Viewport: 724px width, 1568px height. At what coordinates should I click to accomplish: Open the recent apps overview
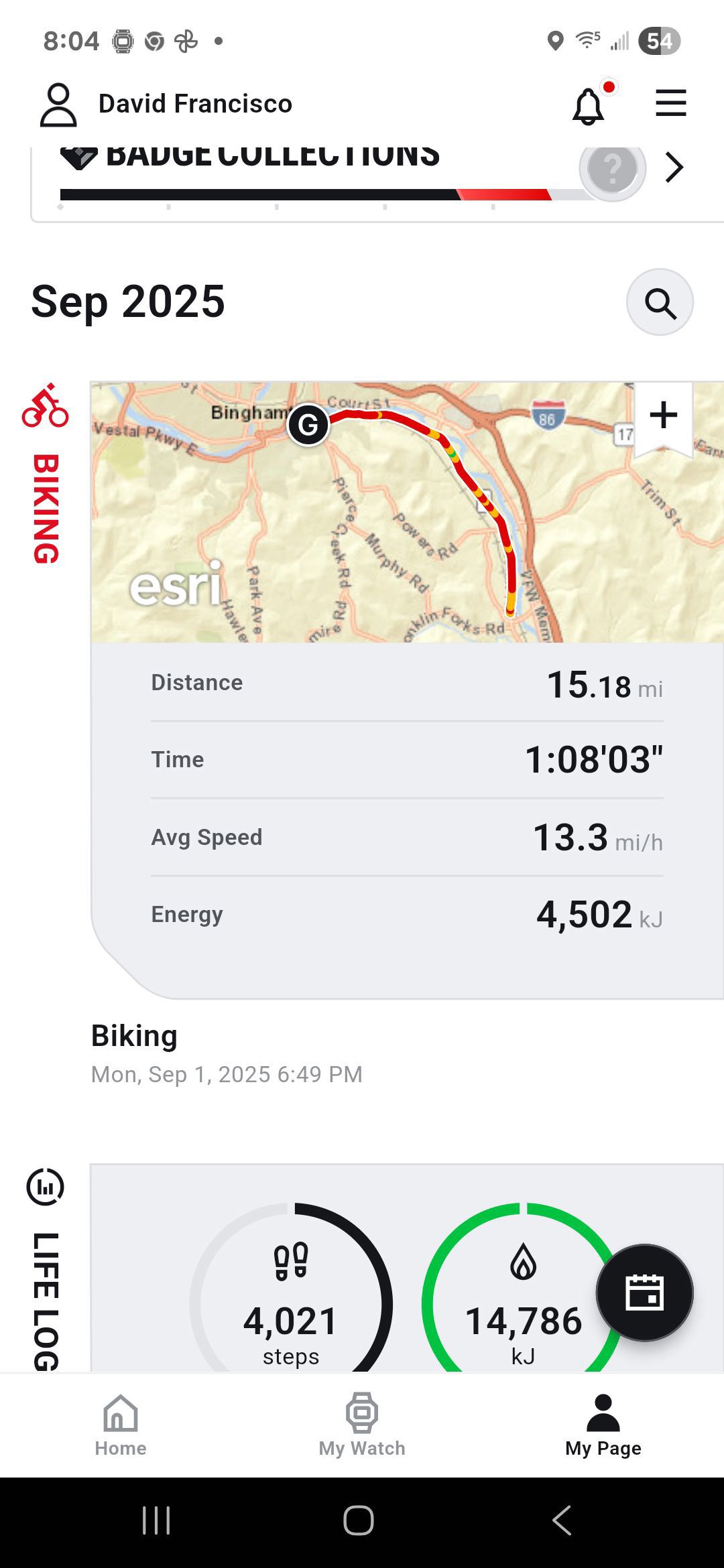point(156,1520)
